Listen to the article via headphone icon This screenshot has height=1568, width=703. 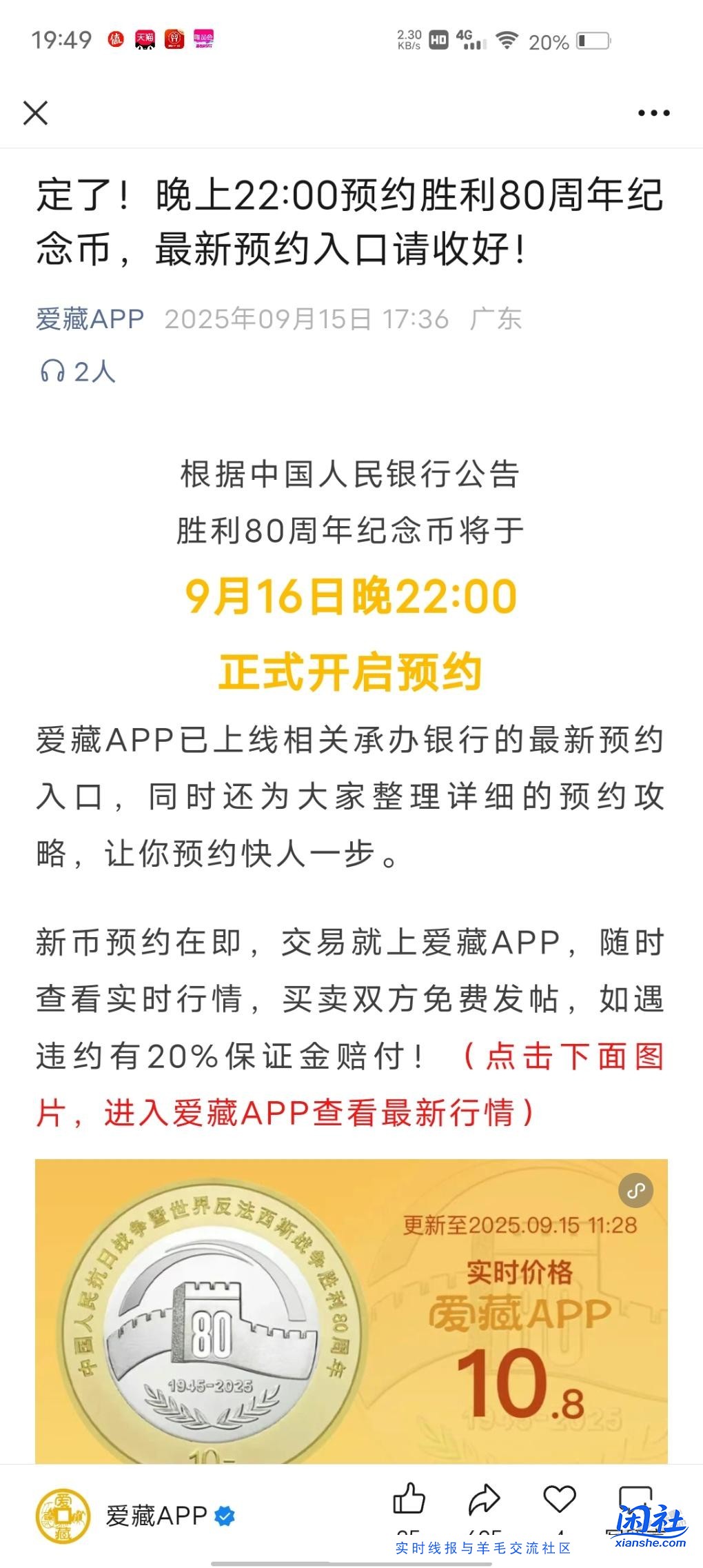coord(53,372)
